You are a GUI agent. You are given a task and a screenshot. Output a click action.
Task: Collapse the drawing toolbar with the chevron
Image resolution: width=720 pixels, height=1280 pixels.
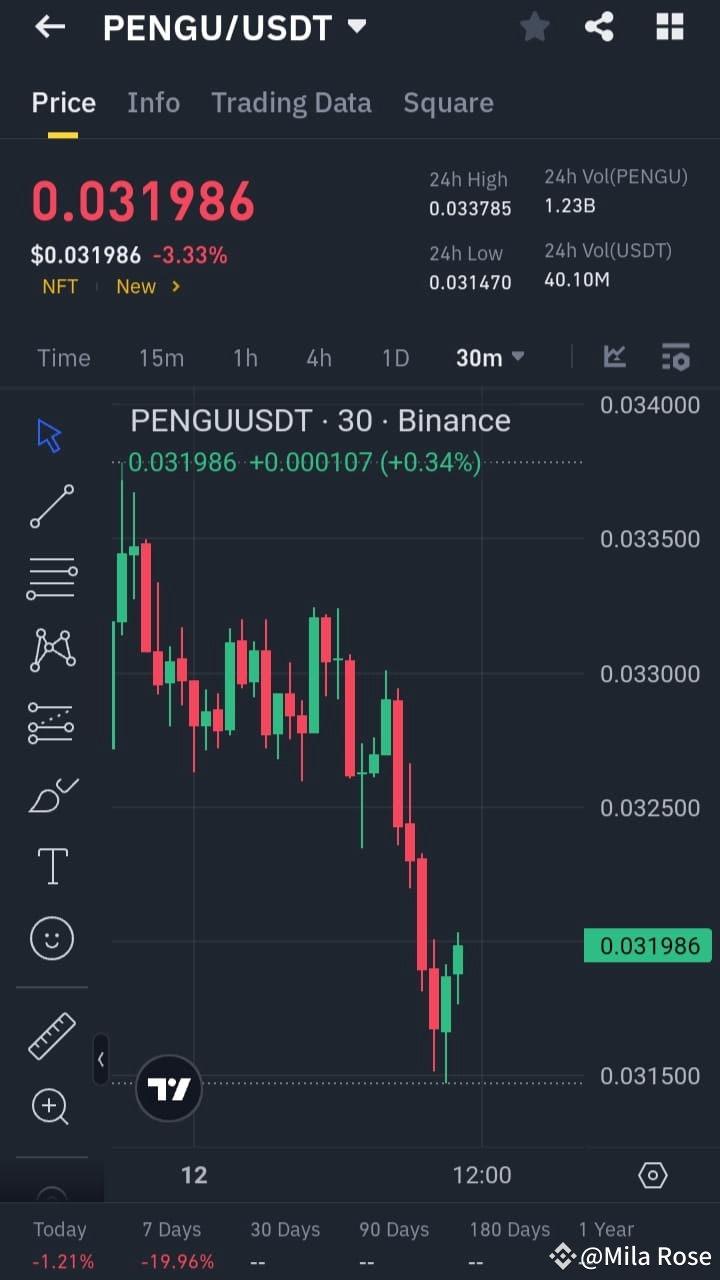pos(101,1060)
